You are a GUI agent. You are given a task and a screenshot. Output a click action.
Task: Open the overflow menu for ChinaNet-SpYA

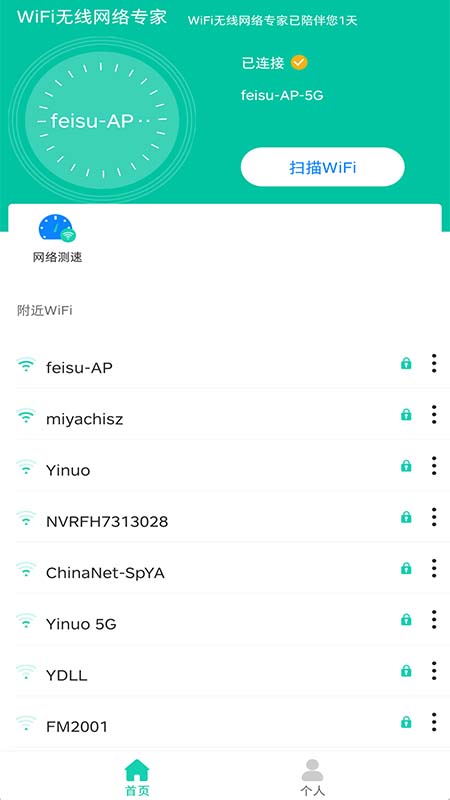pyautogui.click(x=434, y=568)
